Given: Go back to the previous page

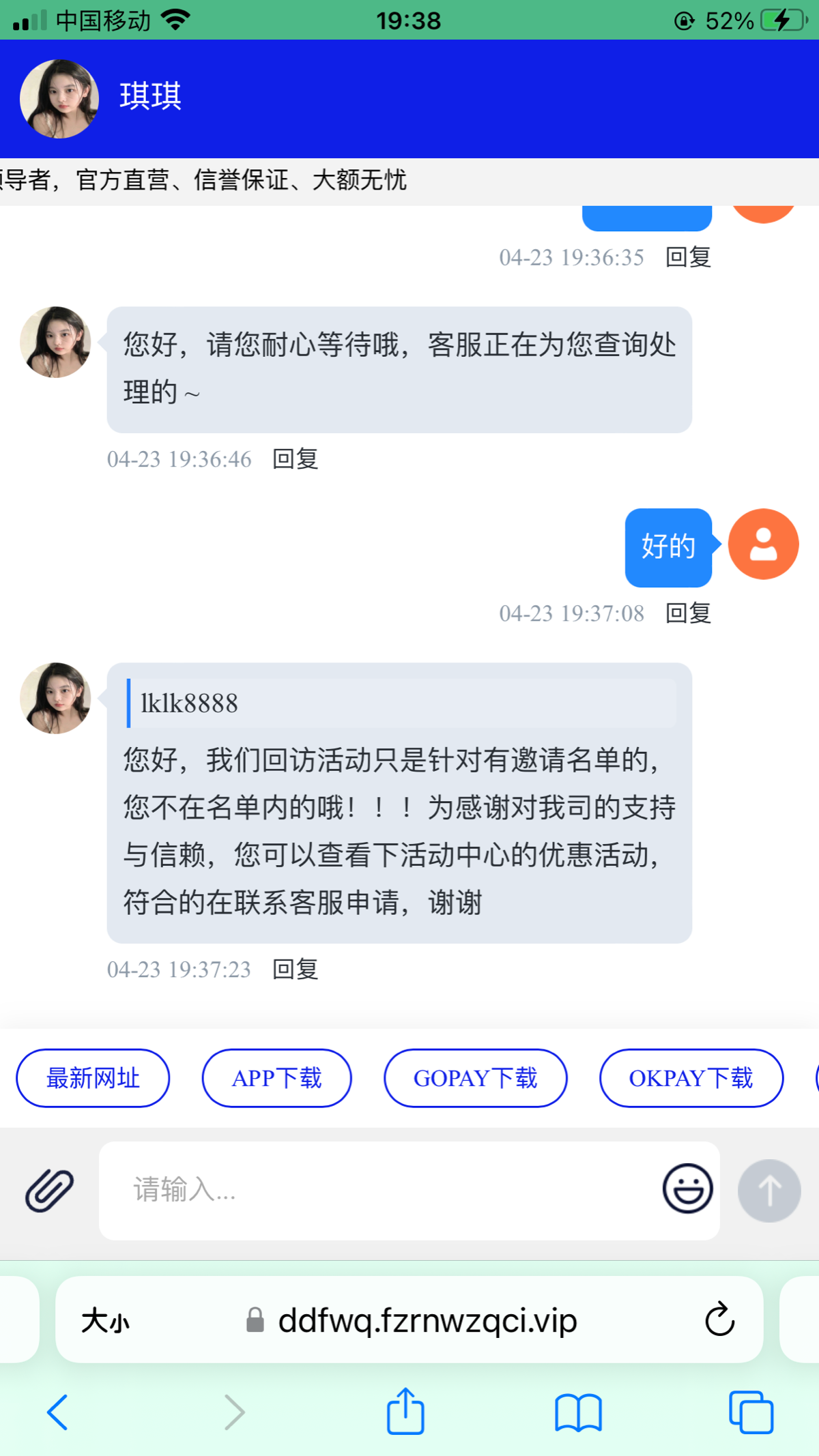Looking at the screenshot, I should click(57, 1412).
